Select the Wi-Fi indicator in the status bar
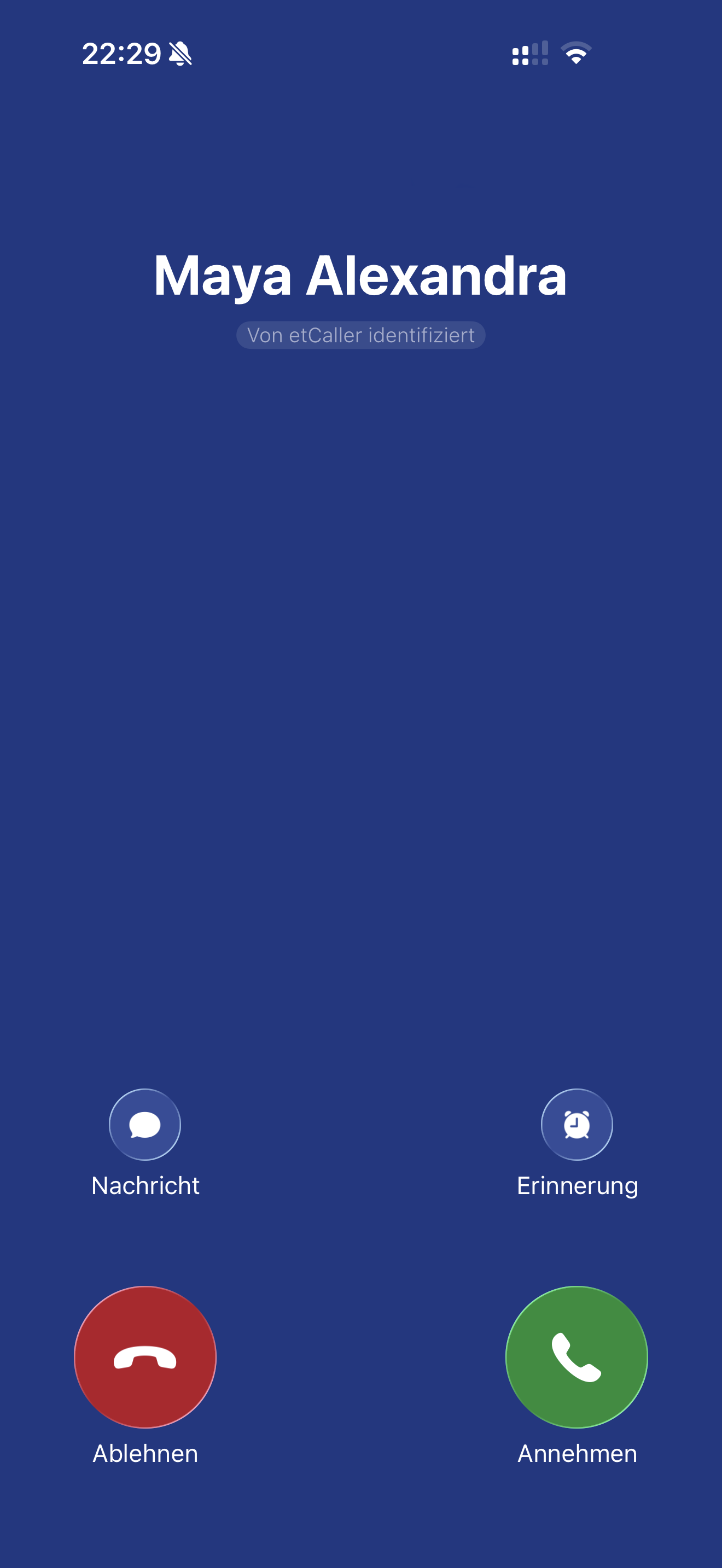This screenshot has height=1568, width=722. [575, 54]
